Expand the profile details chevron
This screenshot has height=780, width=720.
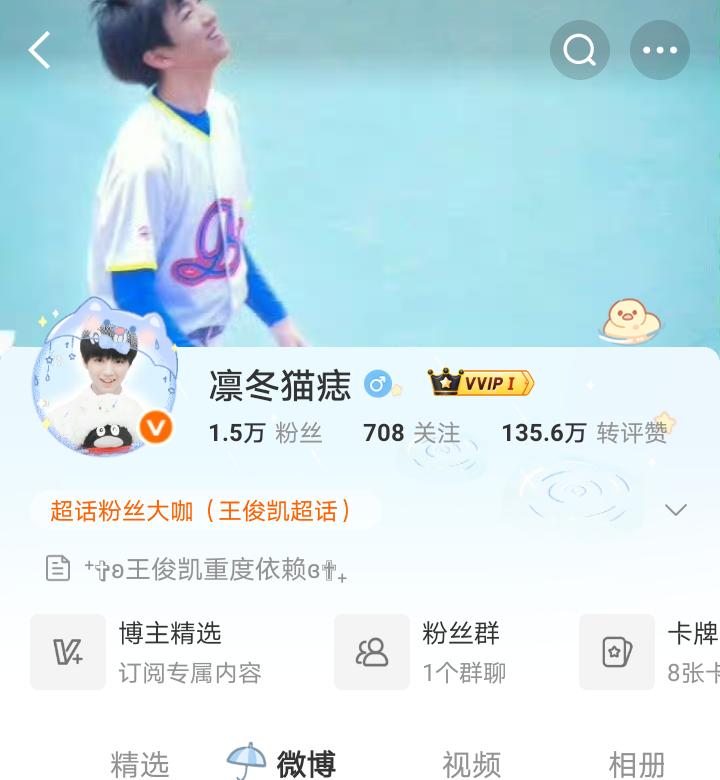[676, 510]
